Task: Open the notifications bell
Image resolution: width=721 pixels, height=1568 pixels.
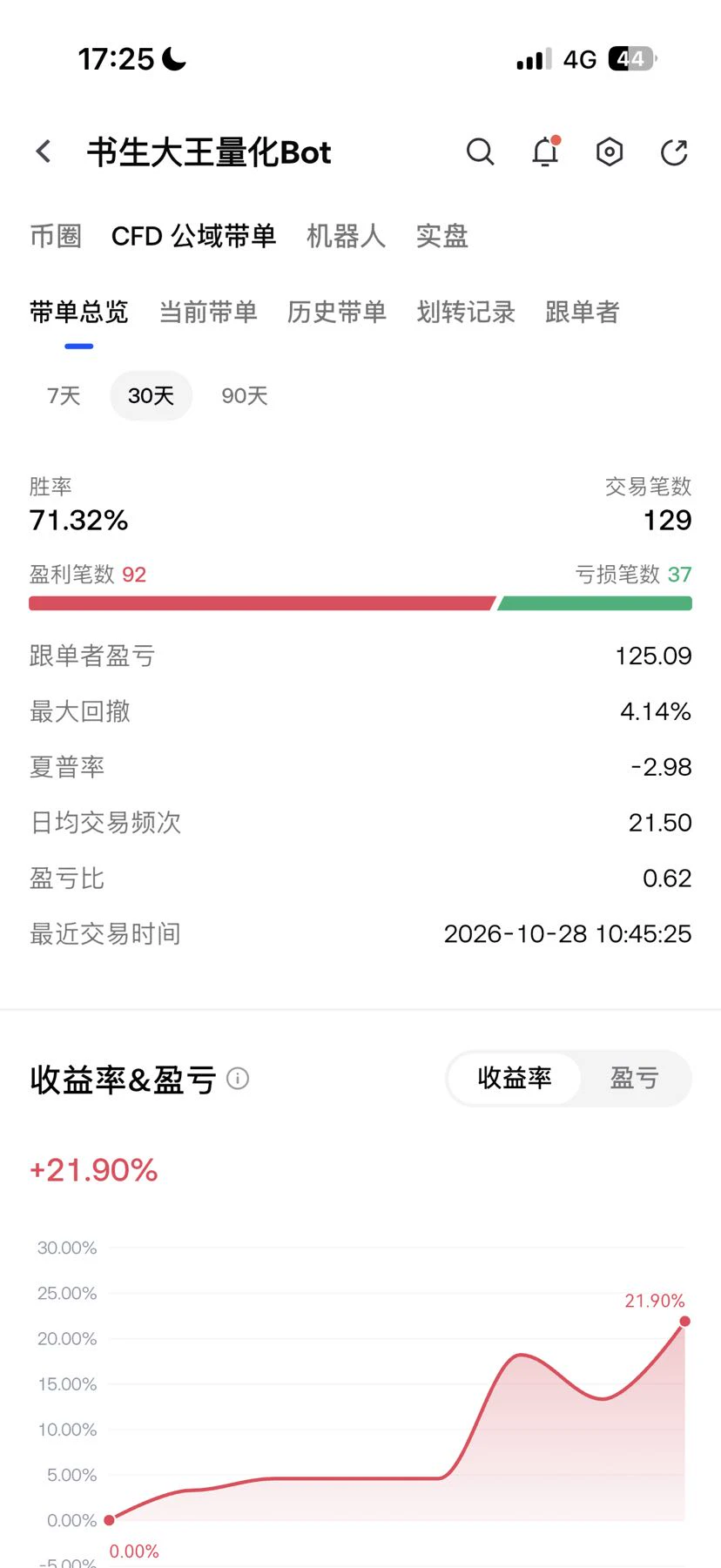Action: click(546, 151)
